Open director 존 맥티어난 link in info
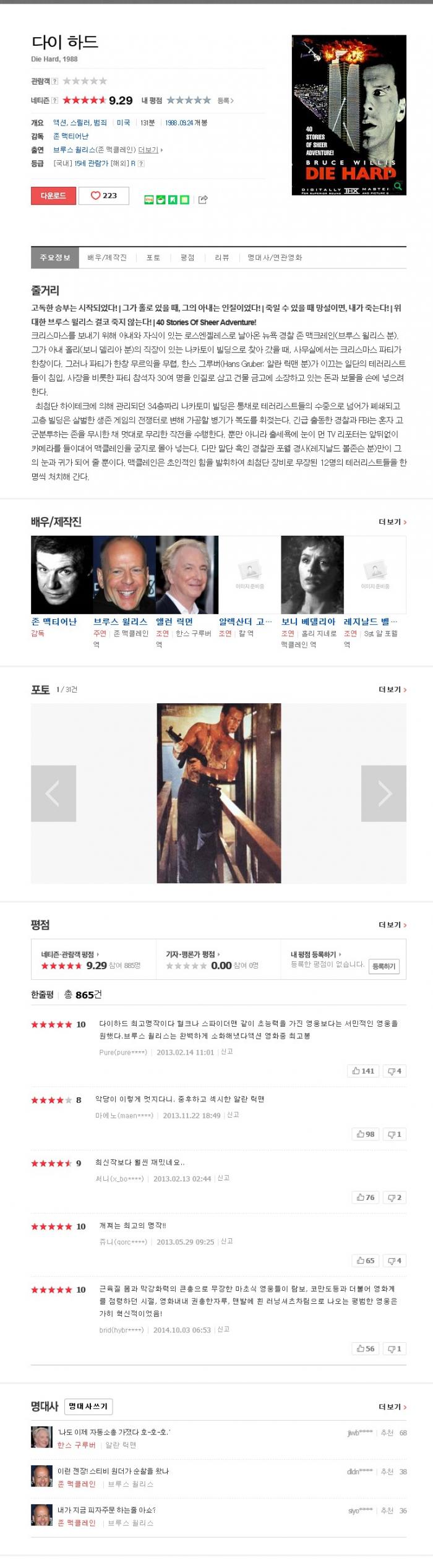Image resolution: width=433 pixels, height=1568 pixels. pos(71,136)
